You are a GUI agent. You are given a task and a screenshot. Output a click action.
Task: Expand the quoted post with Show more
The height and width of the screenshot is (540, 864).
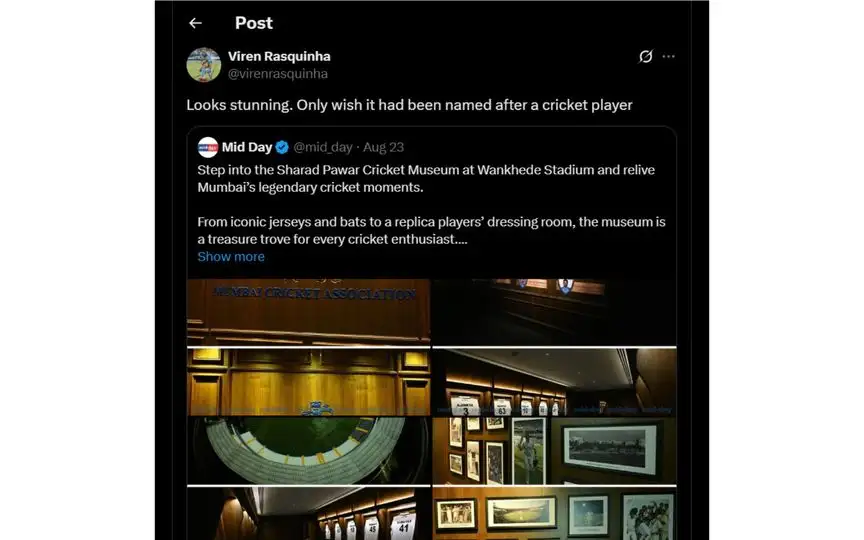(x=231, y=257)
